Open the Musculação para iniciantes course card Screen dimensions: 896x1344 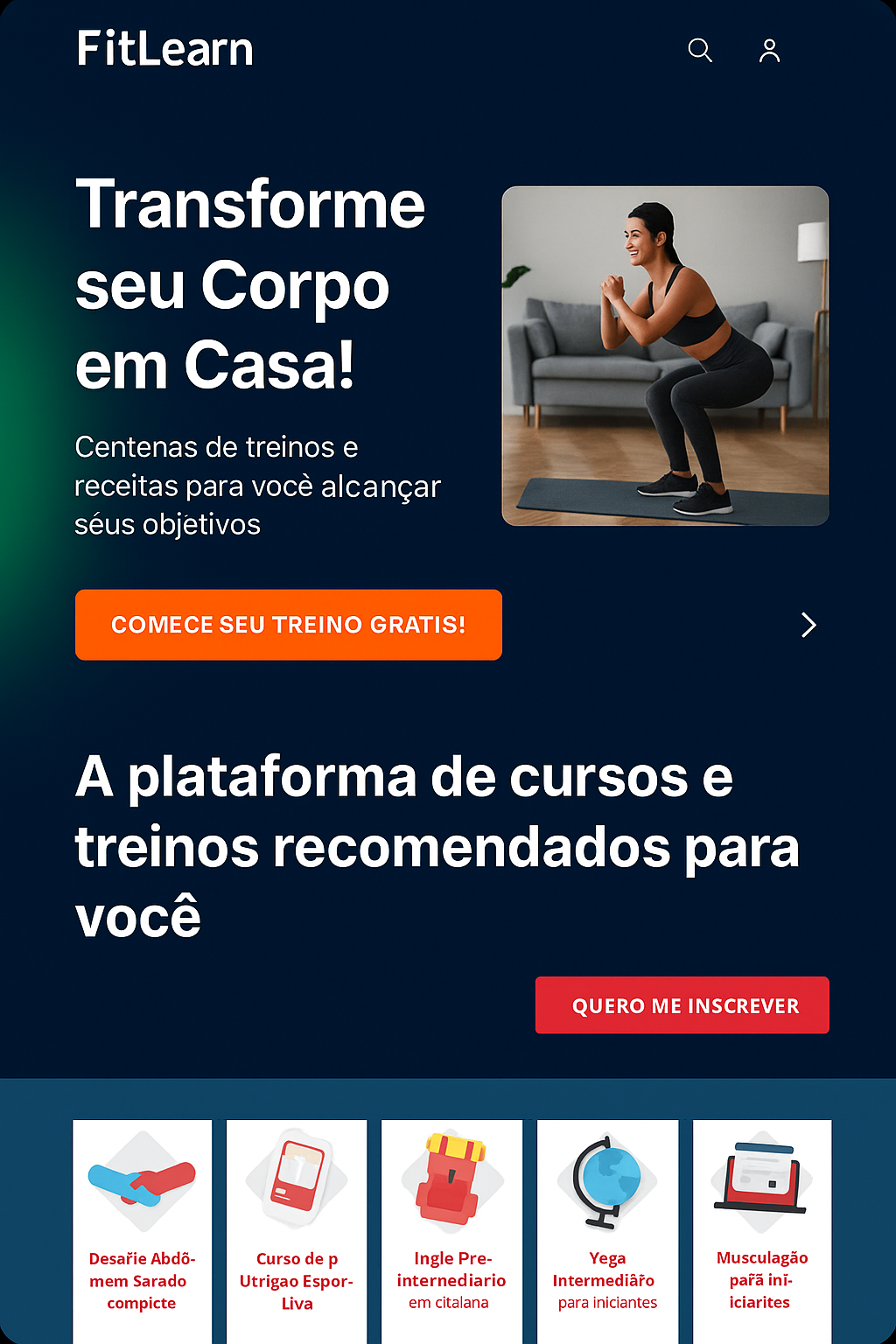[761, 1229]
